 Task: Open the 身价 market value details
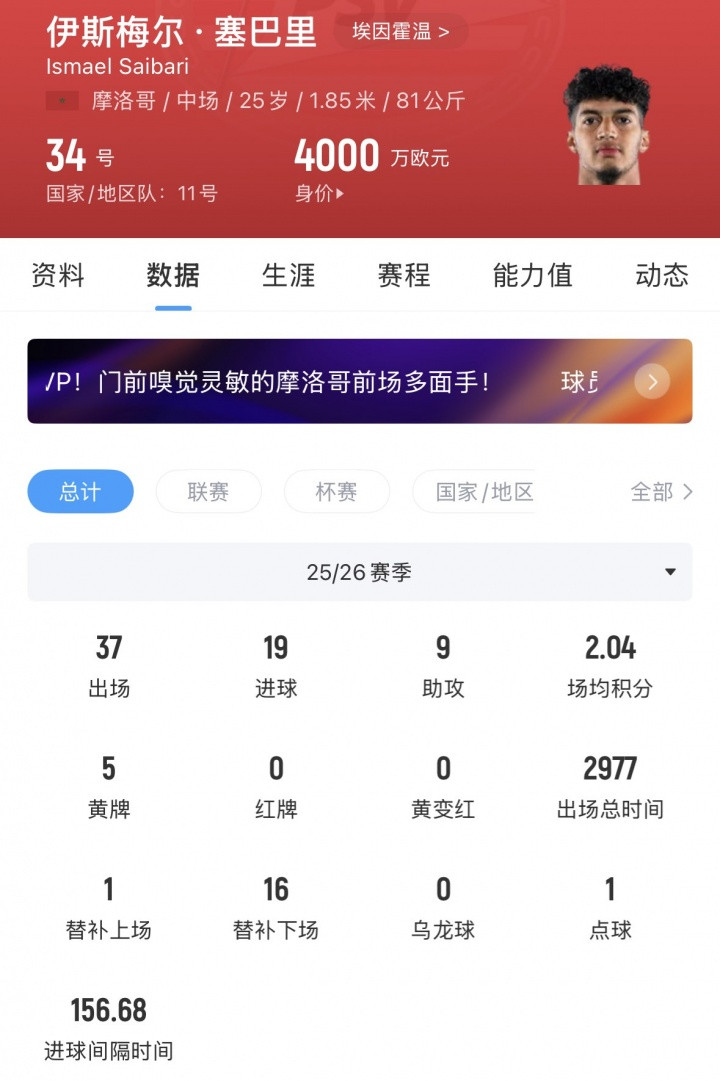(319, 194)
